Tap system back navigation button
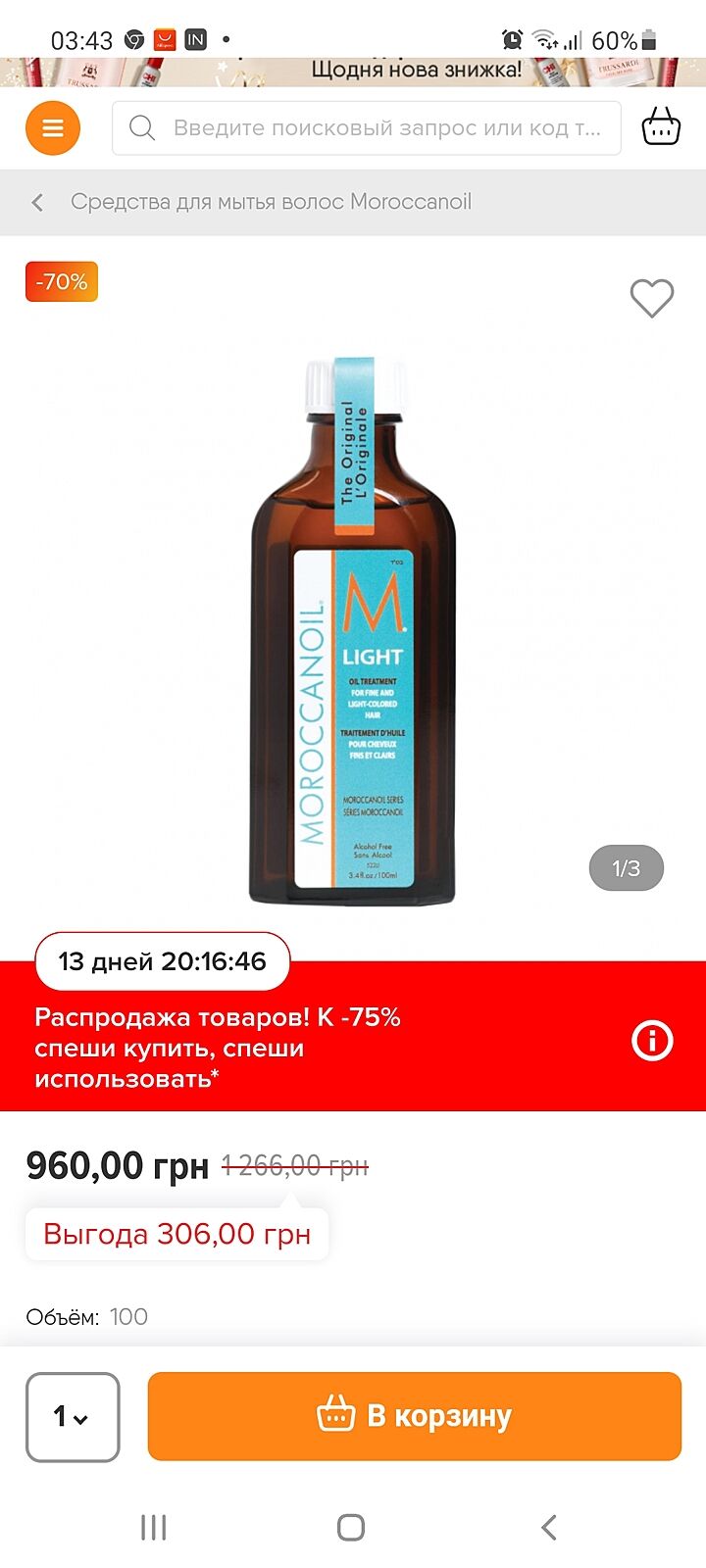Screen dimensions: 706x1568 [549, 1526]
